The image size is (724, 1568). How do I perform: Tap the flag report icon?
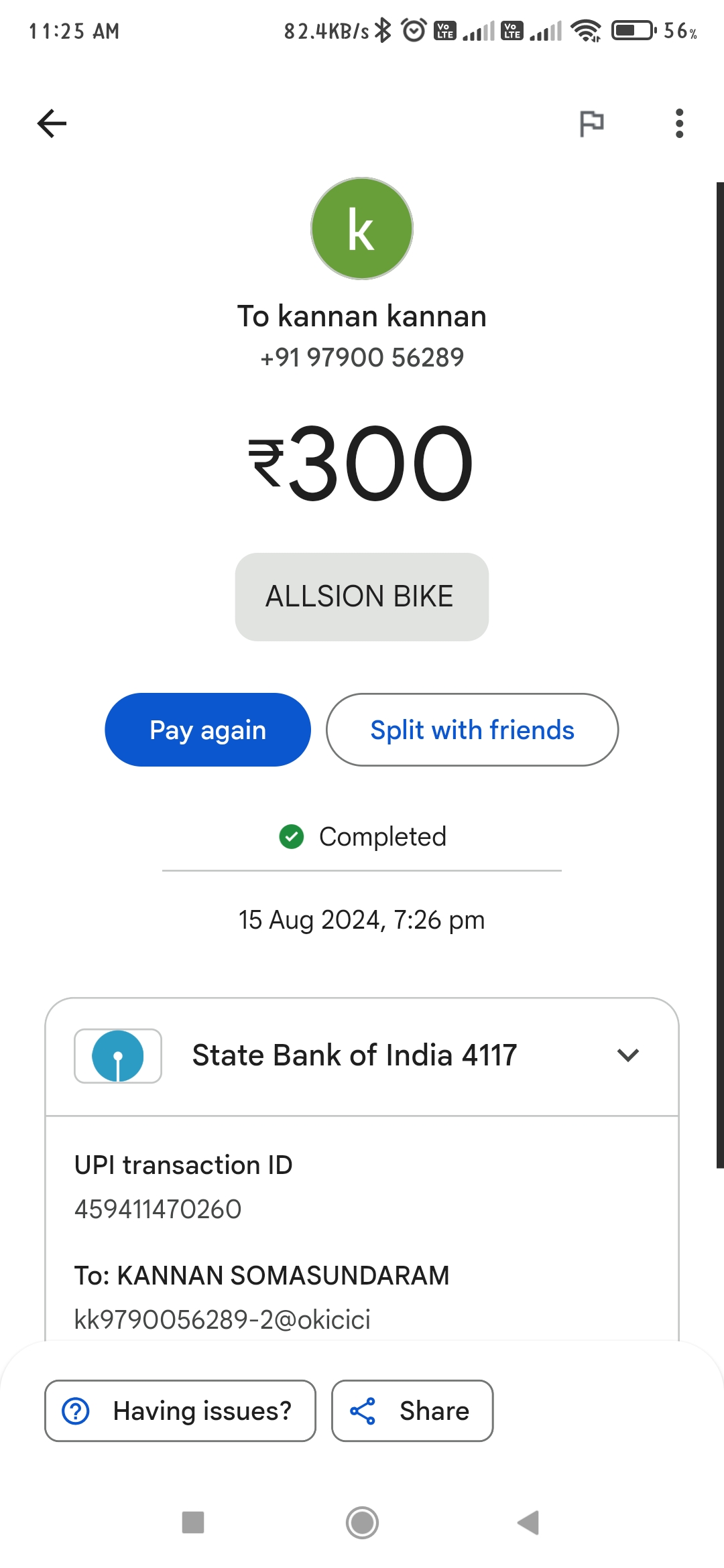[x=591, y=123]
